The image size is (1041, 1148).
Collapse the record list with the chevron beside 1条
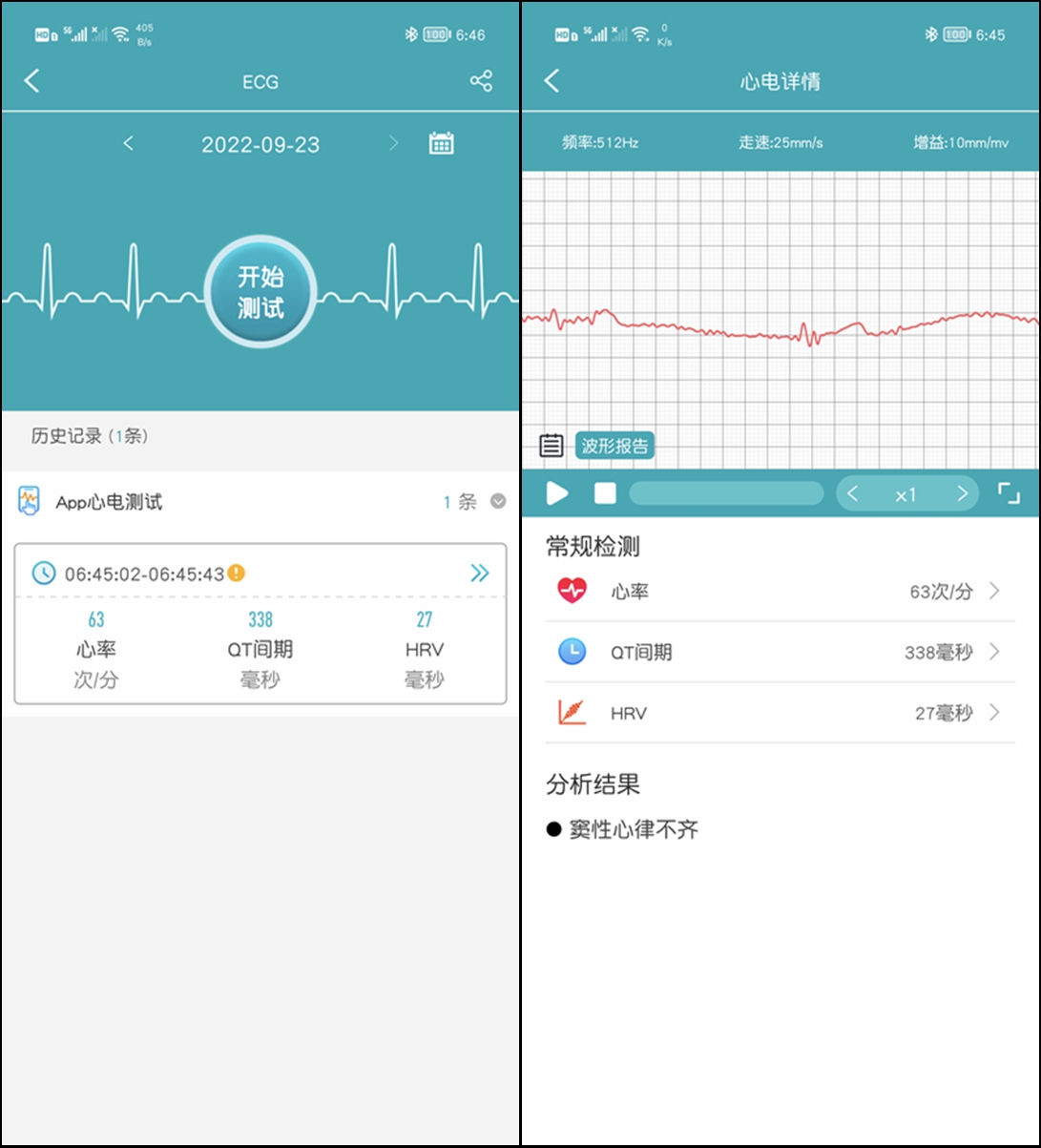pyautogui.click(x=498, y=500)
